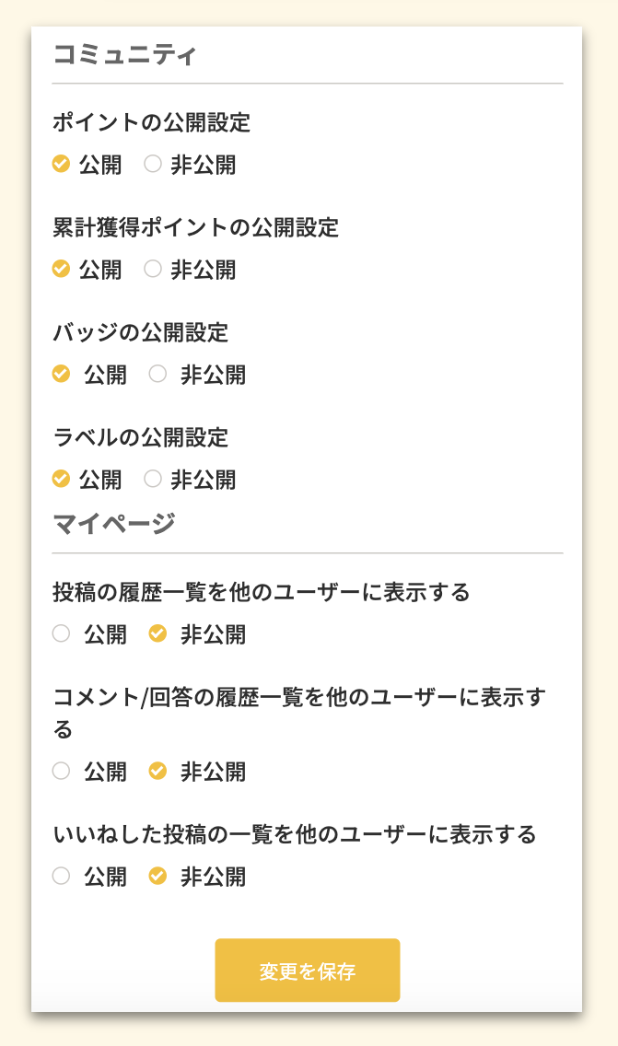Set バッジの公開設定 to 公開
Image resolution: width=618 pixels, height=1046 pixels.
(61, 374)
